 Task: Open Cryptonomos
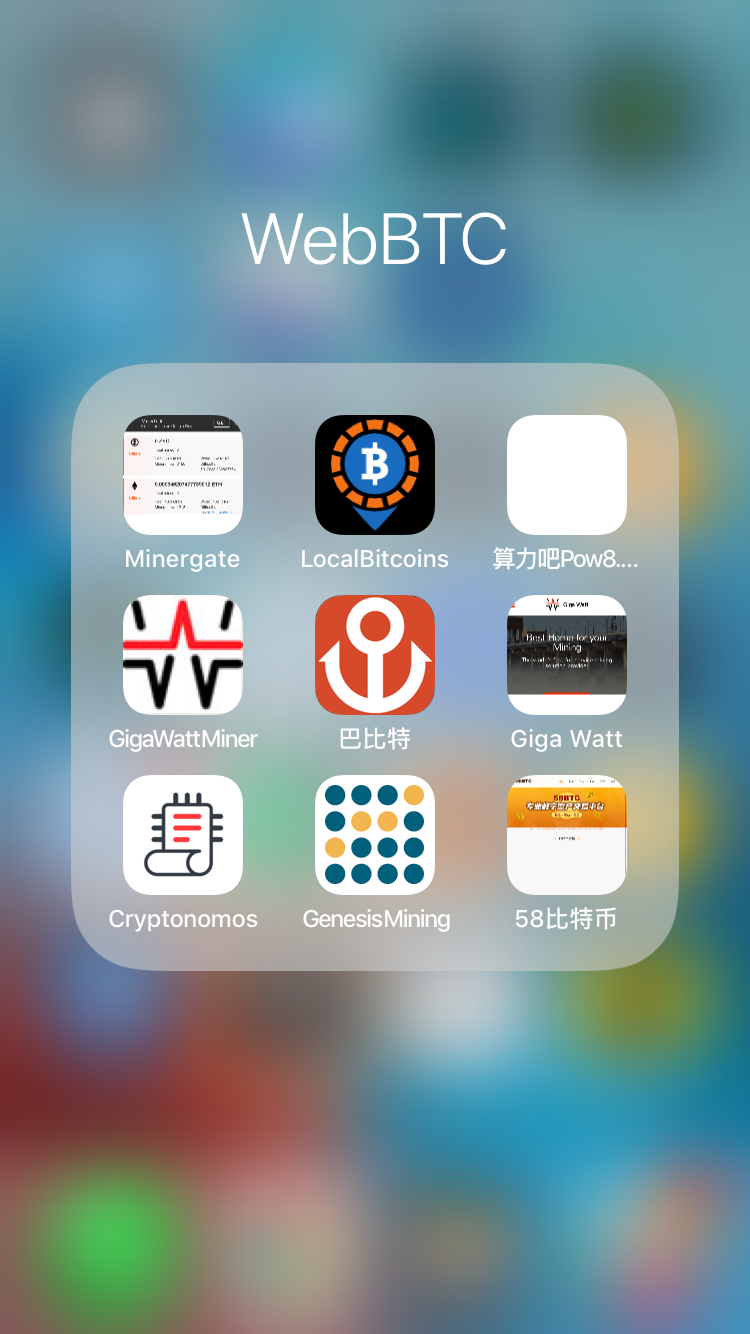(183, 835)
